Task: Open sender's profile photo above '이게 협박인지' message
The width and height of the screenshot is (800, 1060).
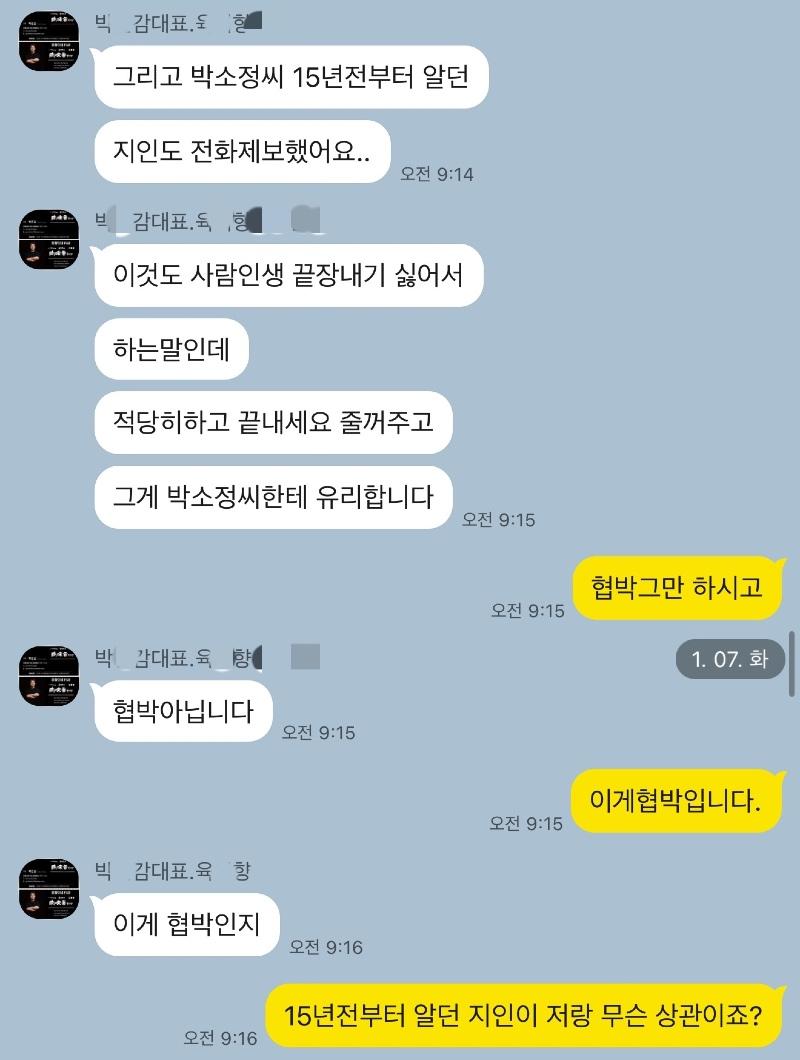Action: click(x=49, y=888)
